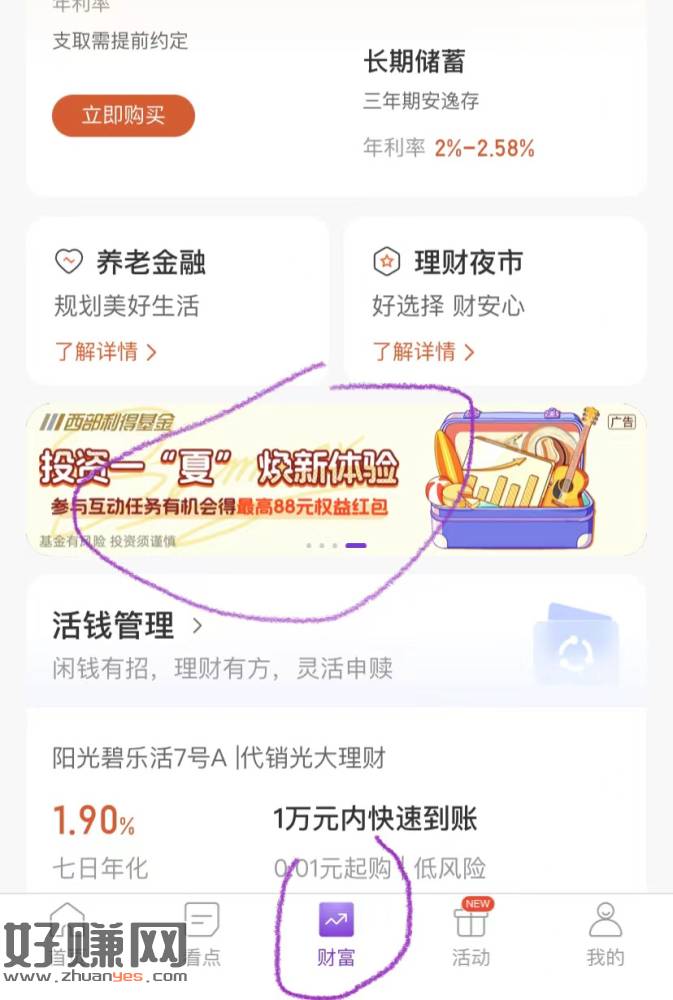Screen dimensions: 673x1000
Task: Expand the 活钱管理 section
Action: tap(128, 627)
